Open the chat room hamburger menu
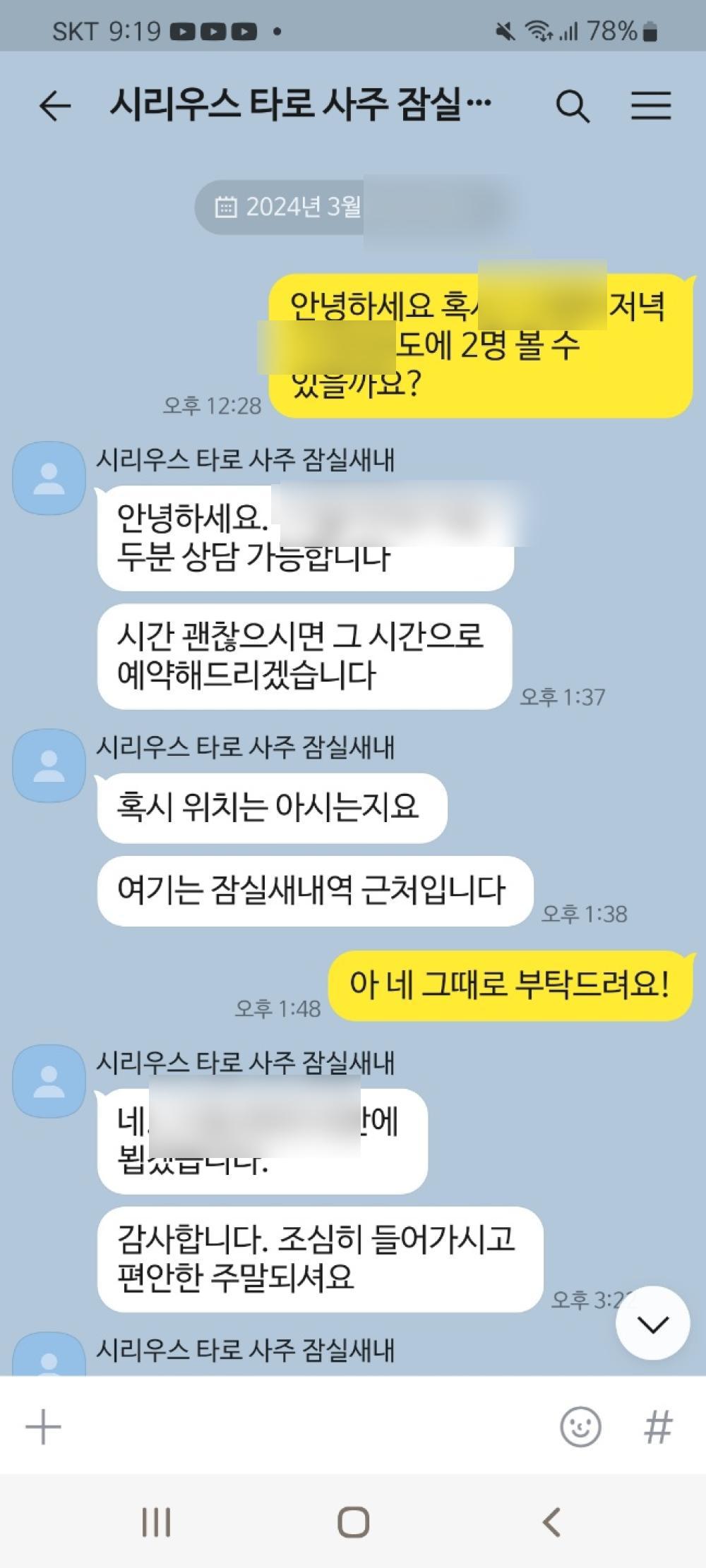706x1568 pixels. 650,107
